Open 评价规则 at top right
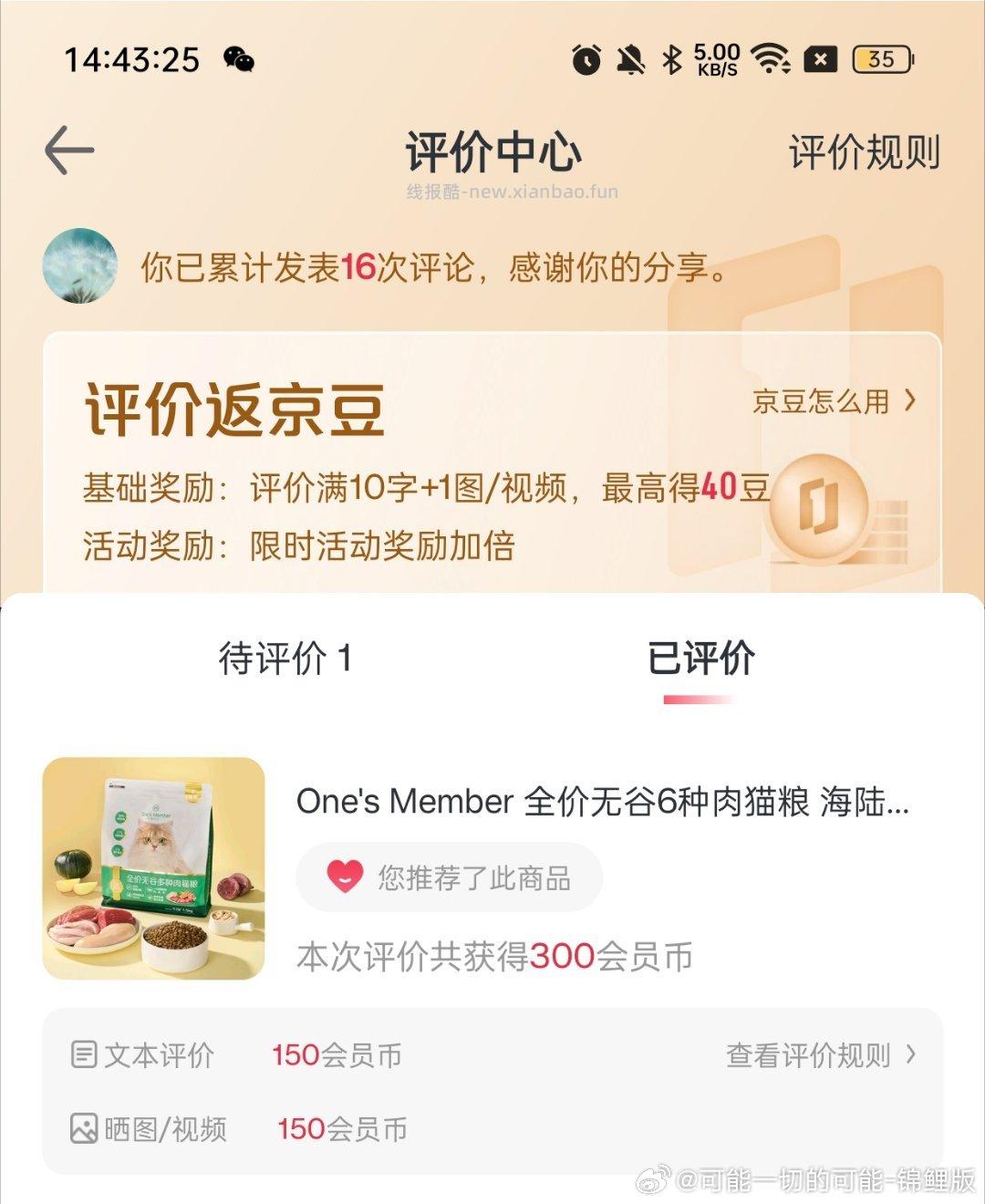Image resolution: width=985 pixels, height=1204 pixels. 864,150
